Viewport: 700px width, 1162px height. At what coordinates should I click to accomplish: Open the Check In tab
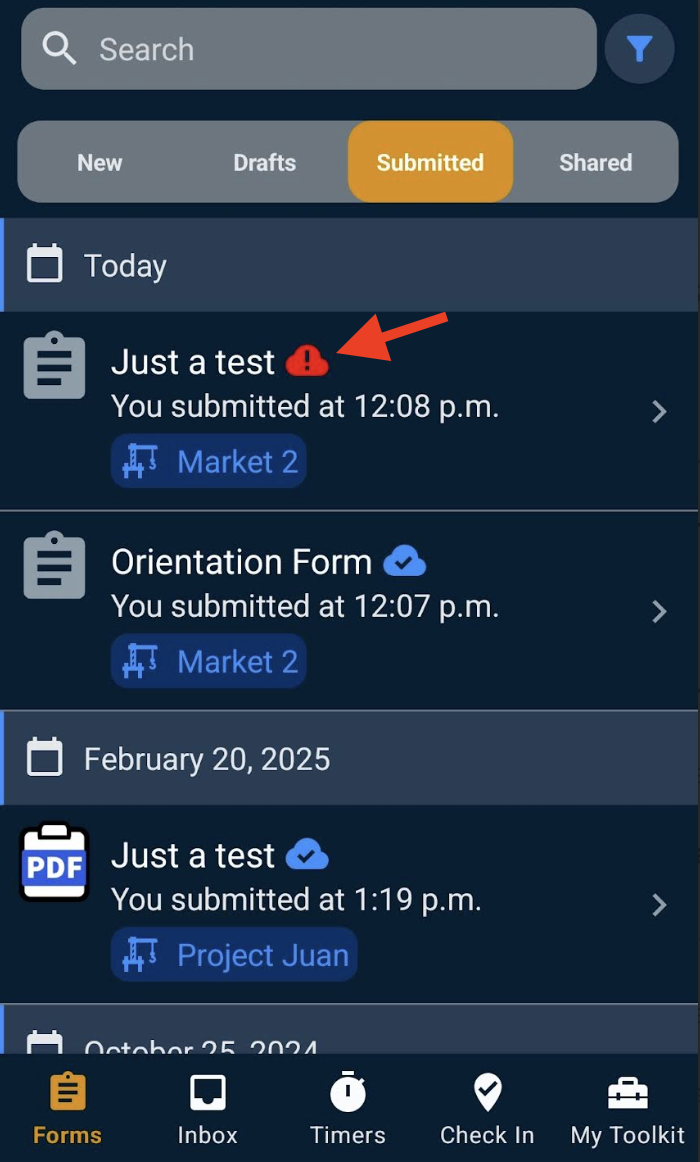pyautogui.click(x=487, y=1108)
